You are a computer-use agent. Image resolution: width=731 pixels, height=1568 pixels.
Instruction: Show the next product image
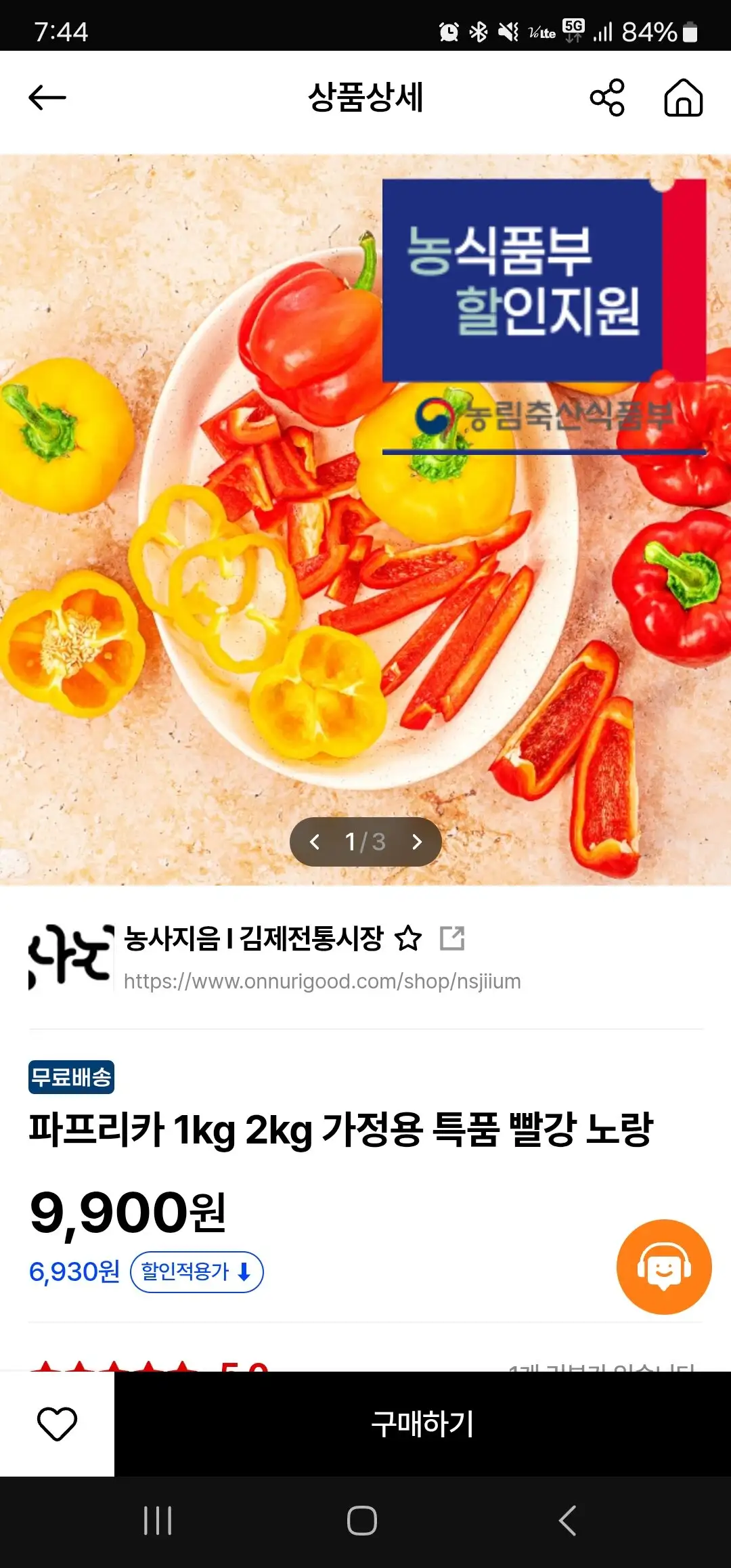(x=417, y=842)
